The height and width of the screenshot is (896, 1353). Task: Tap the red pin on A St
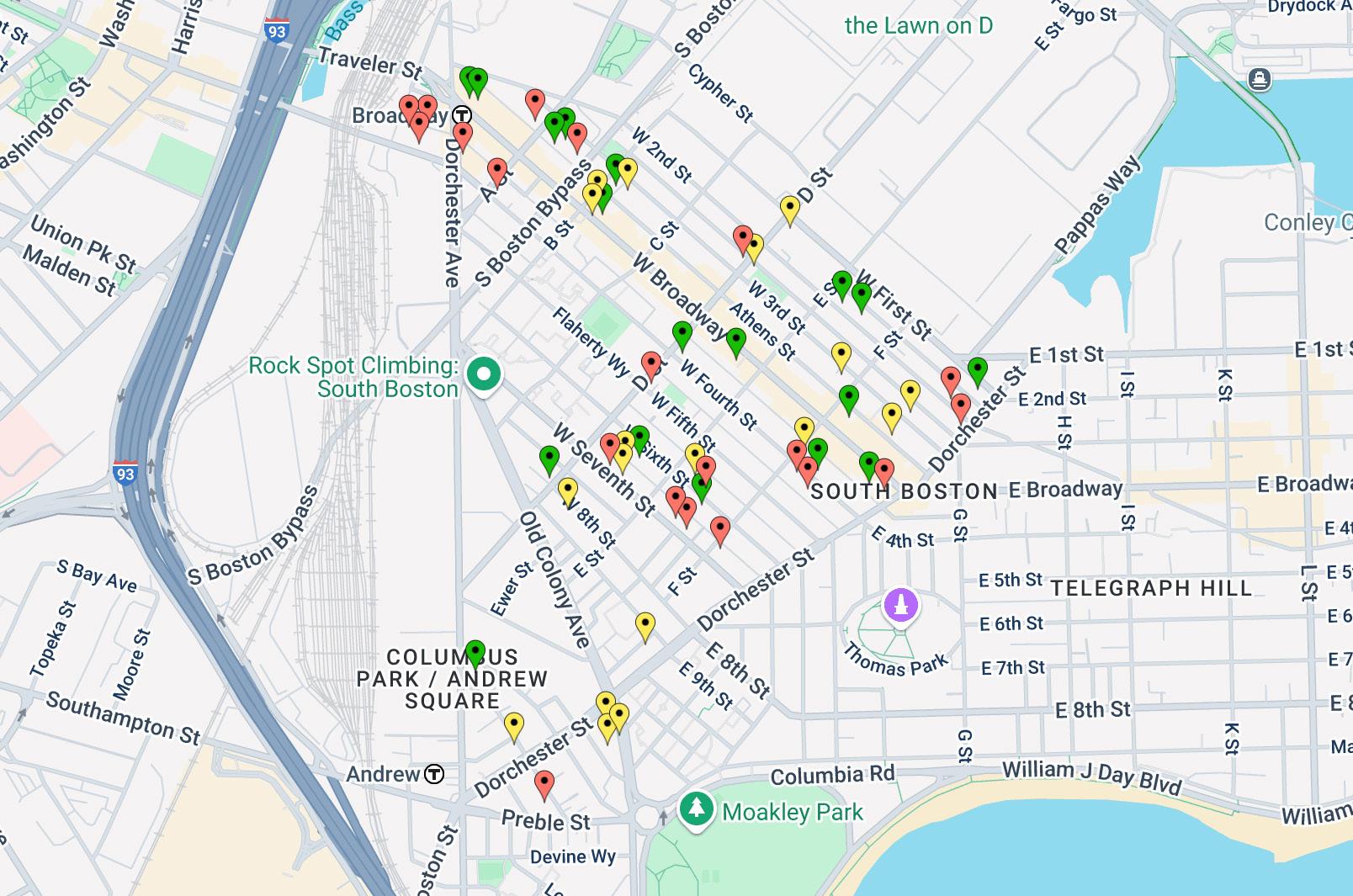point(497,171)
